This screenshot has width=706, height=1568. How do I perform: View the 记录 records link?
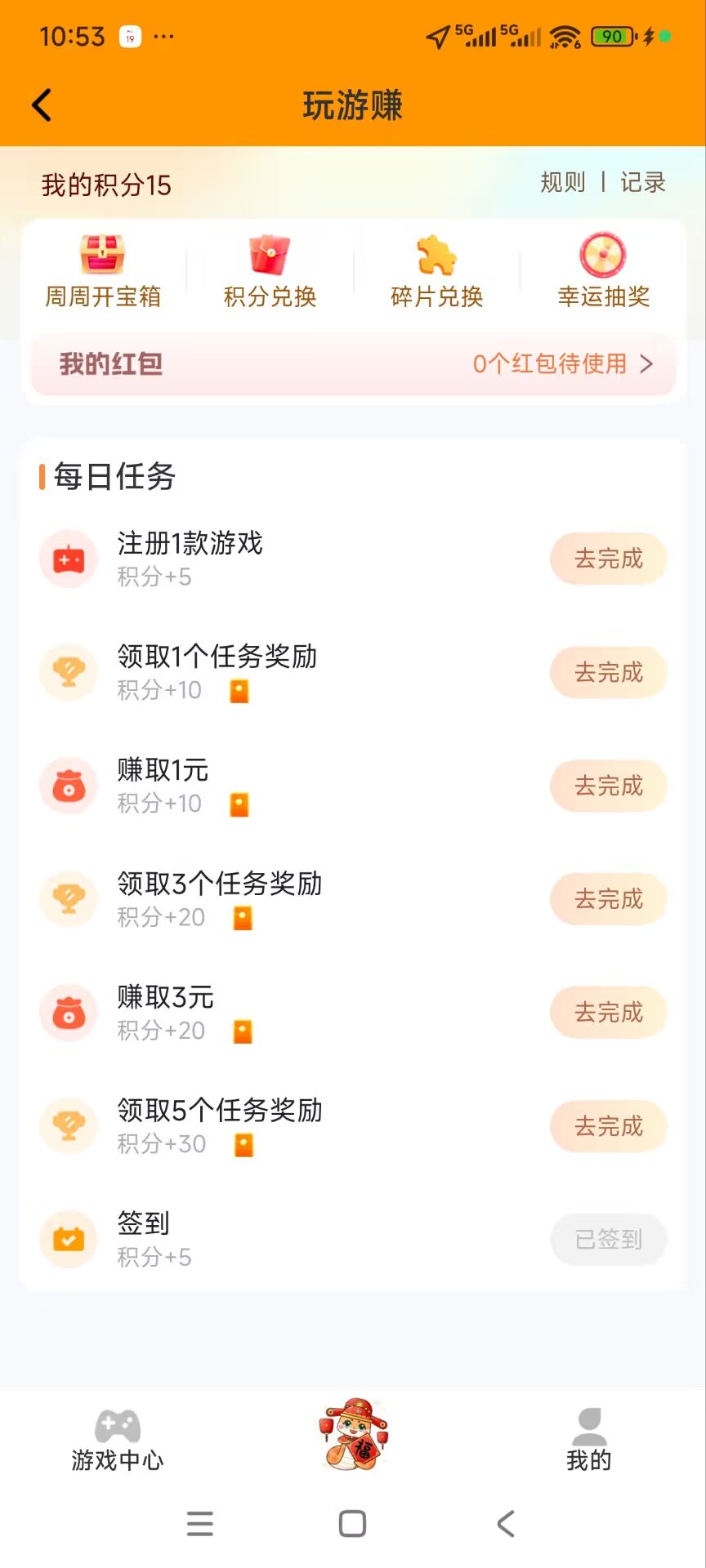(x=642, y=183)
